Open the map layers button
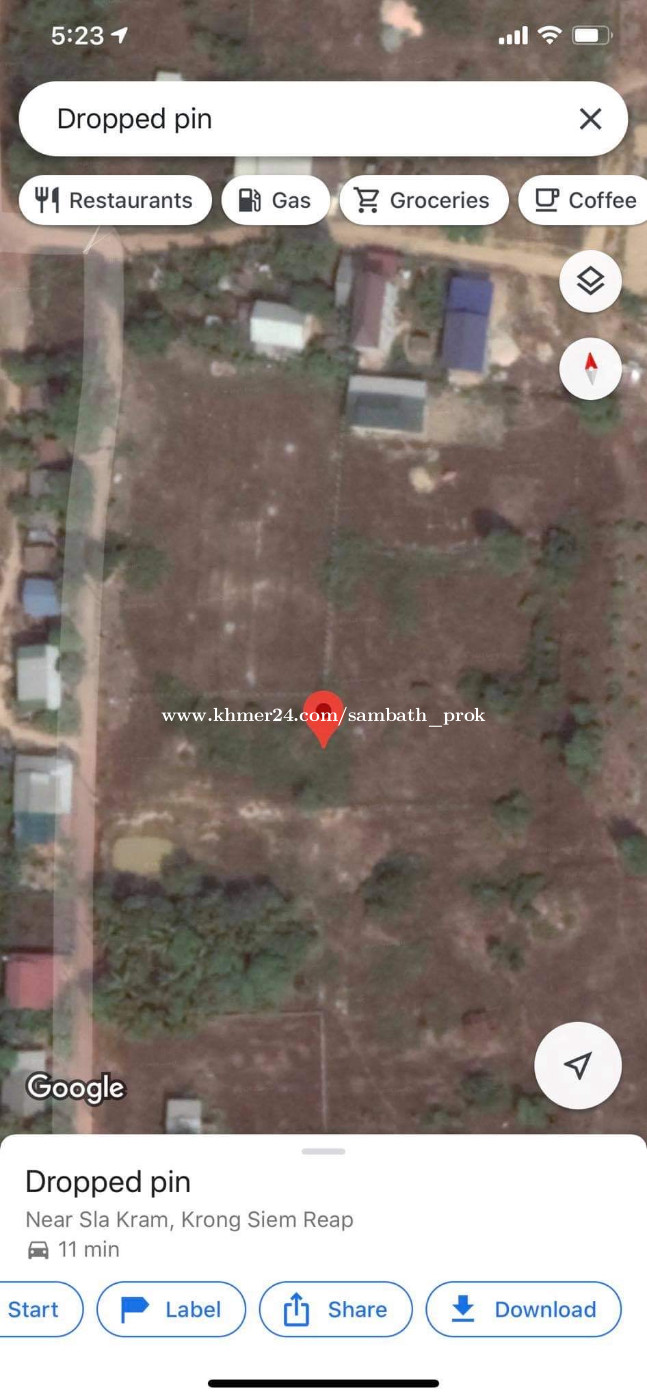 click(x=590, y=281)
